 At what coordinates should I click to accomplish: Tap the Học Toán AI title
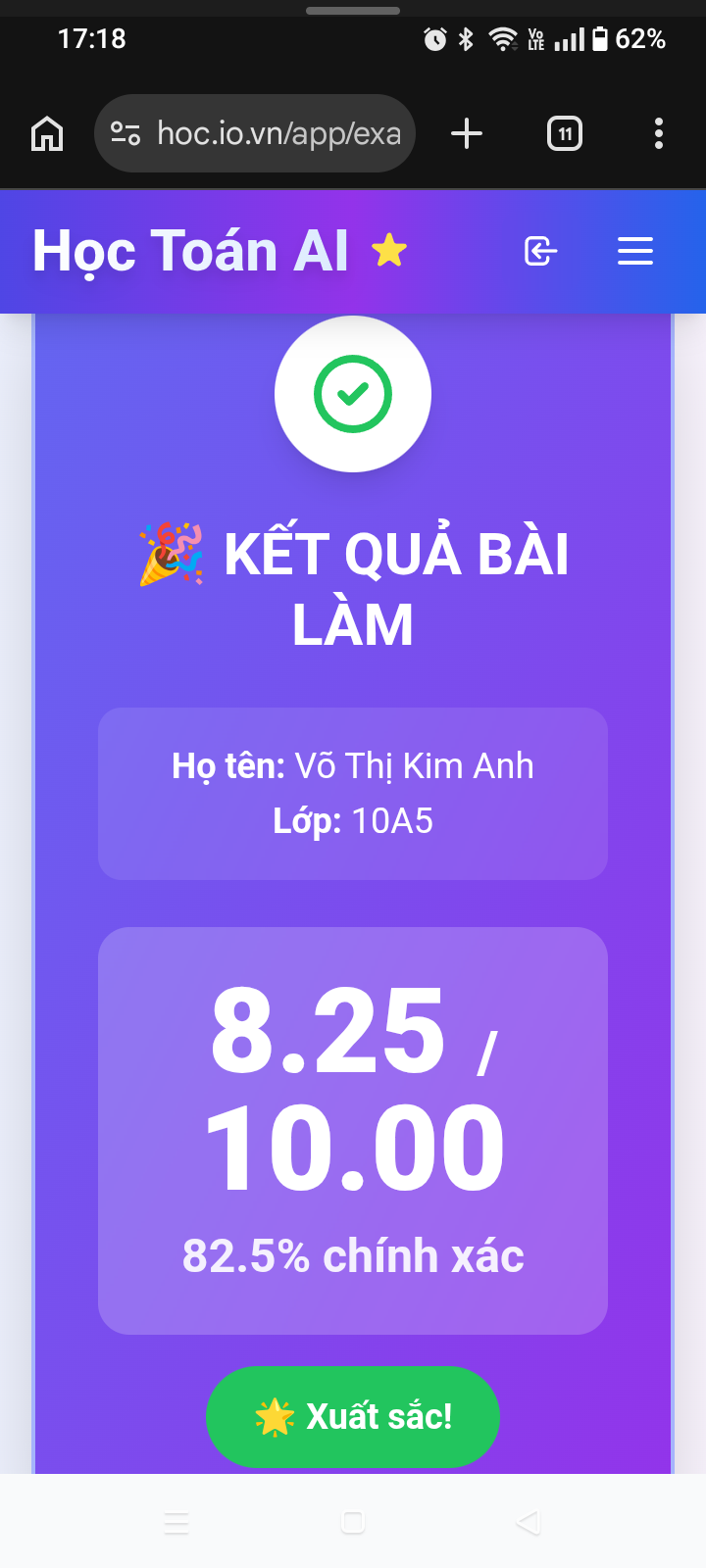coord(190,251)
